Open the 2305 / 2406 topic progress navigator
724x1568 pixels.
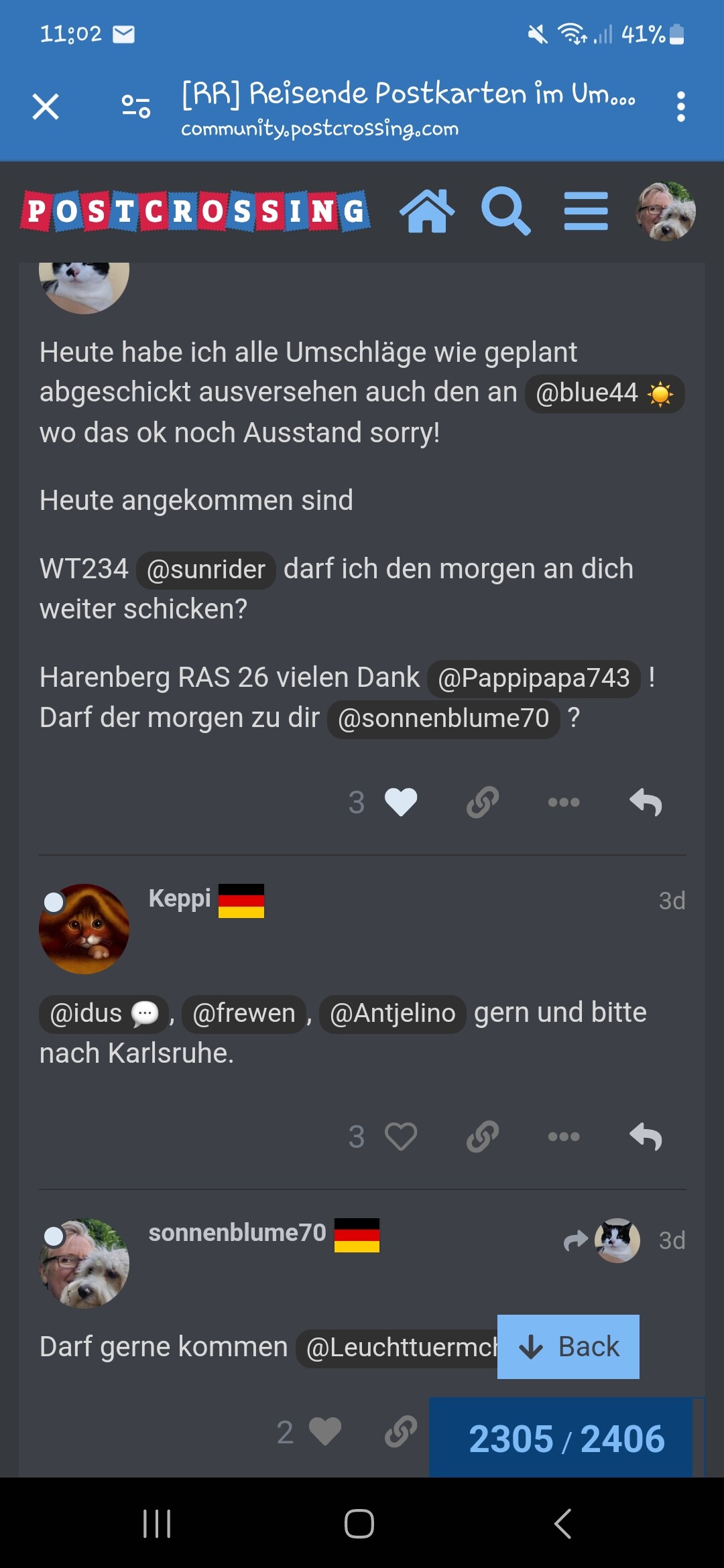pos(566,1439)
